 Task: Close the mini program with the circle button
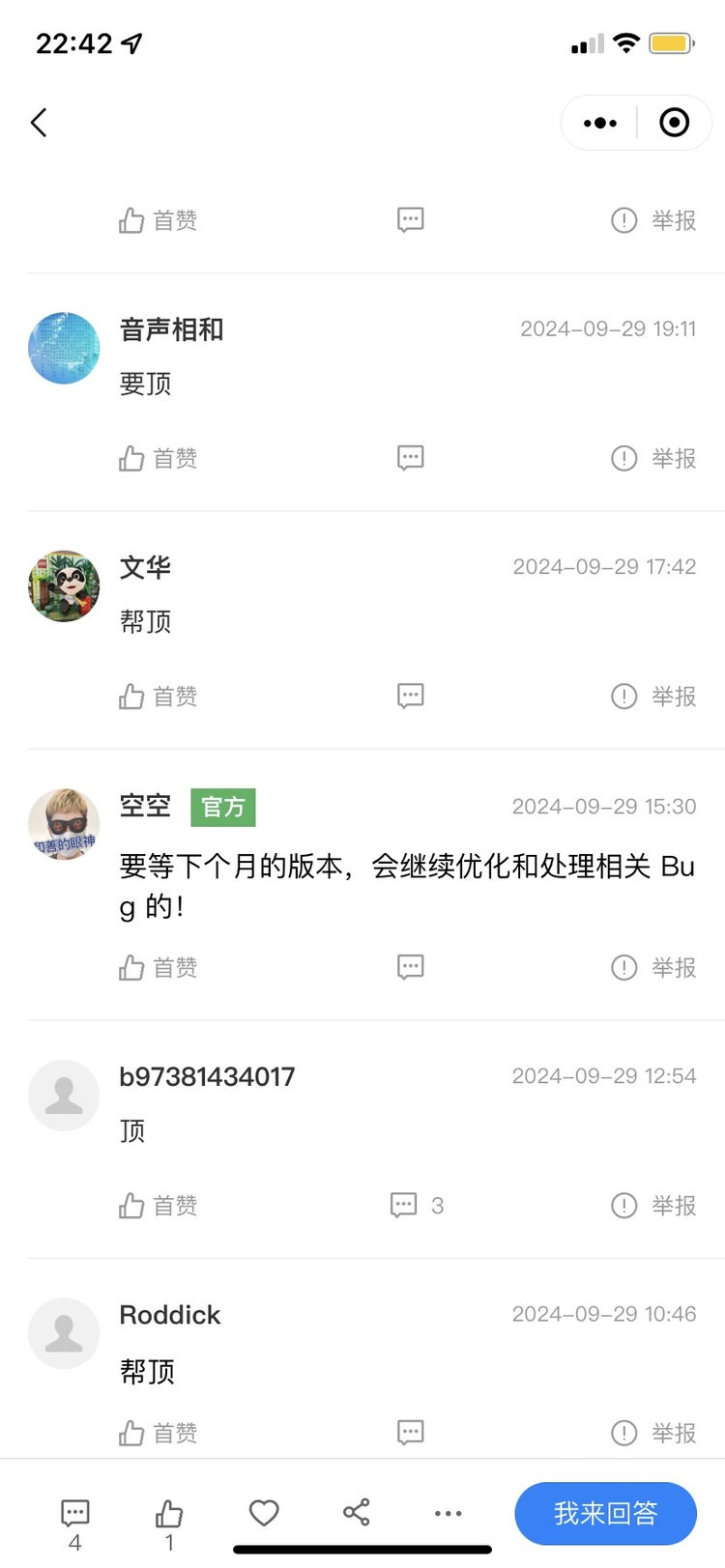click(x=674, y=123)
